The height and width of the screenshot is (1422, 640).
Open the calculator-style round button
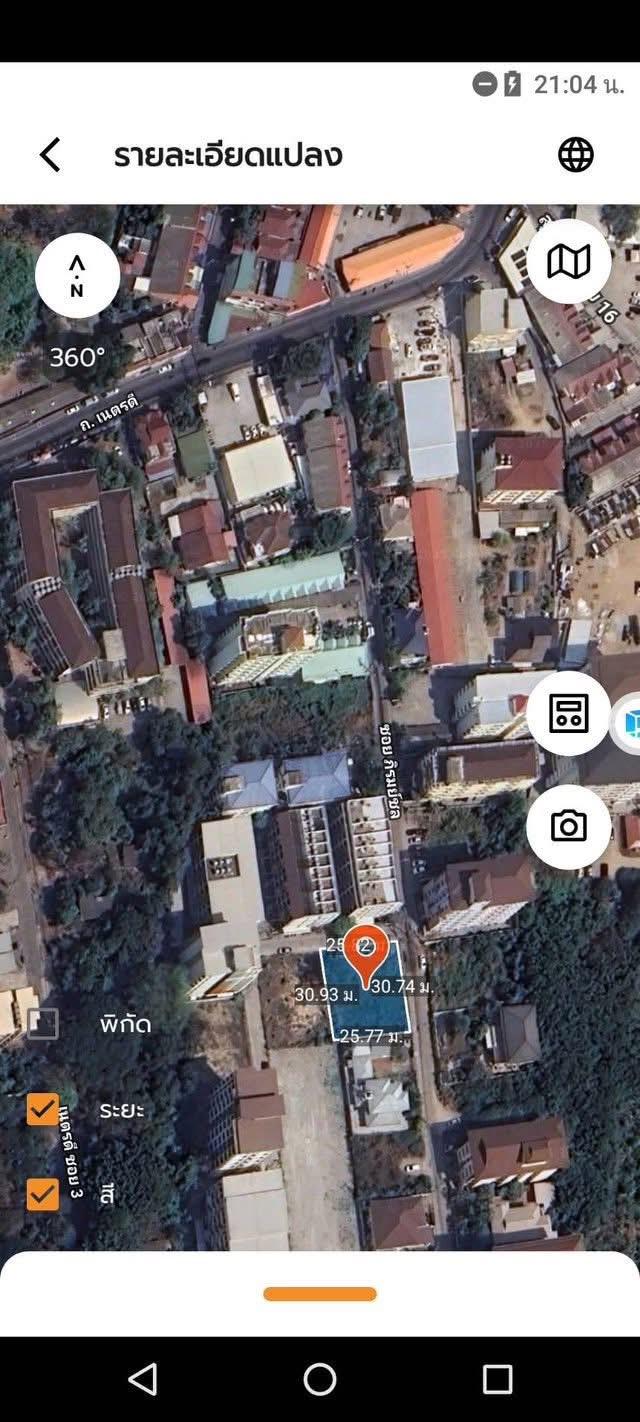568,714
